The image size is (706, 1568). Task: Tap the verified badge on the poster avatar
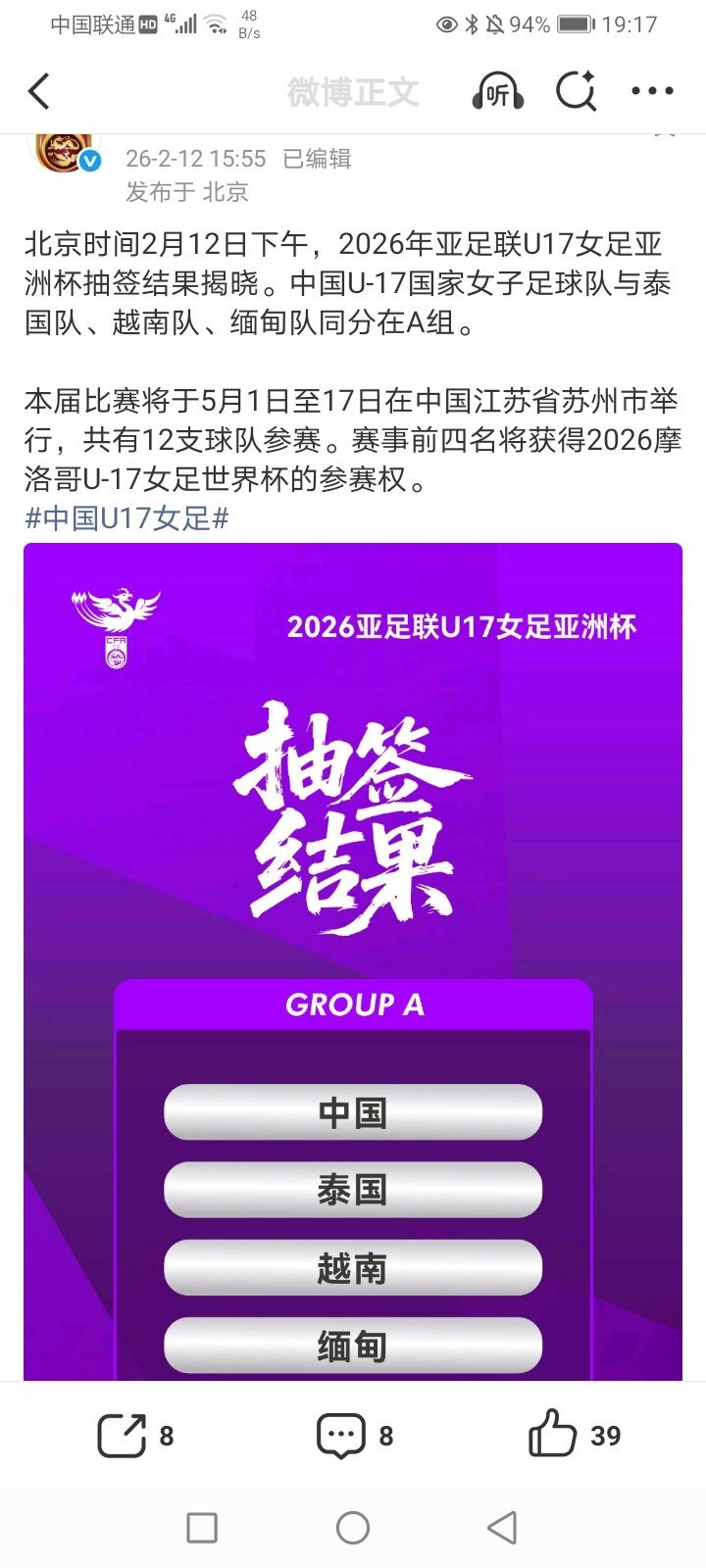pyautogui.click(x=89, y=163)
